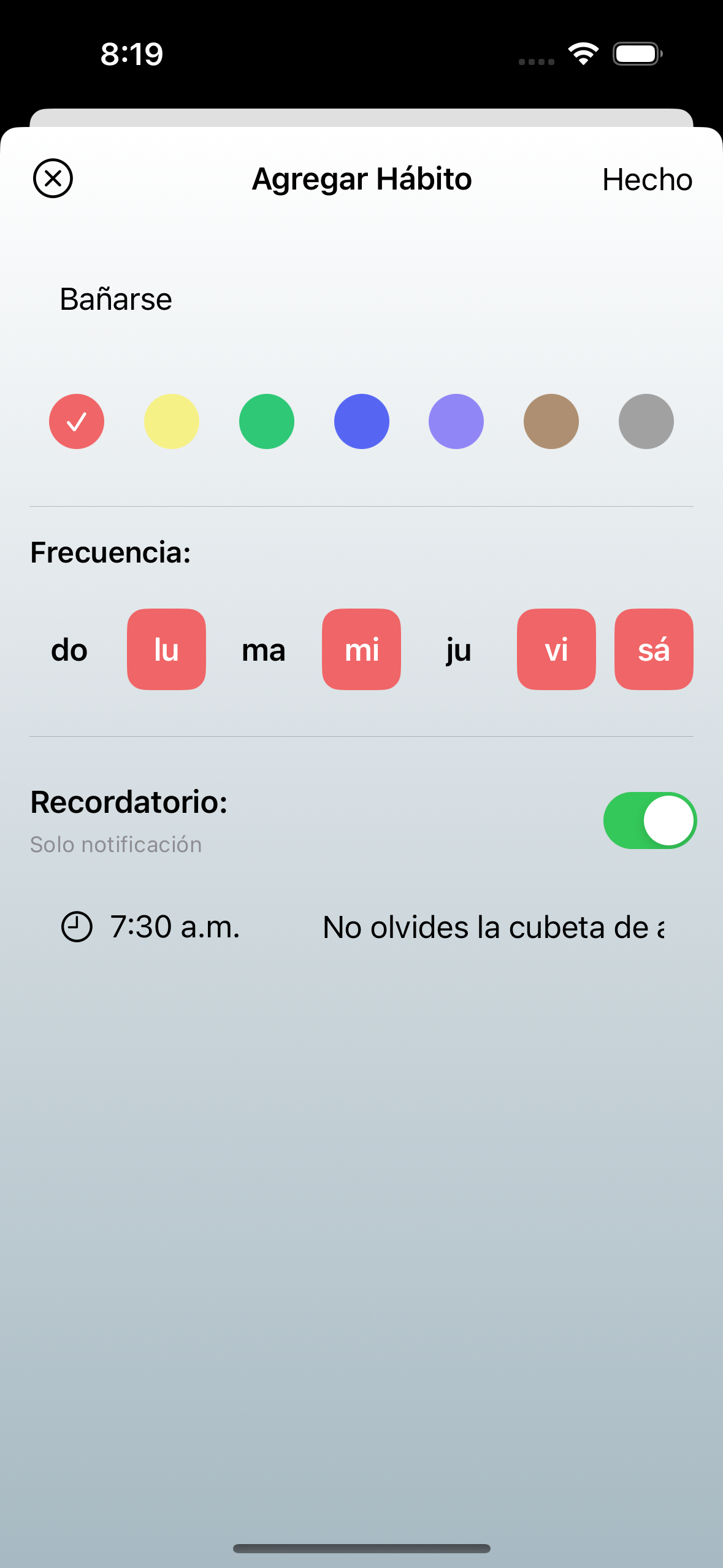
Task: Turn off the mi (Wednesday) day
Action: click(x=361, y=650)
